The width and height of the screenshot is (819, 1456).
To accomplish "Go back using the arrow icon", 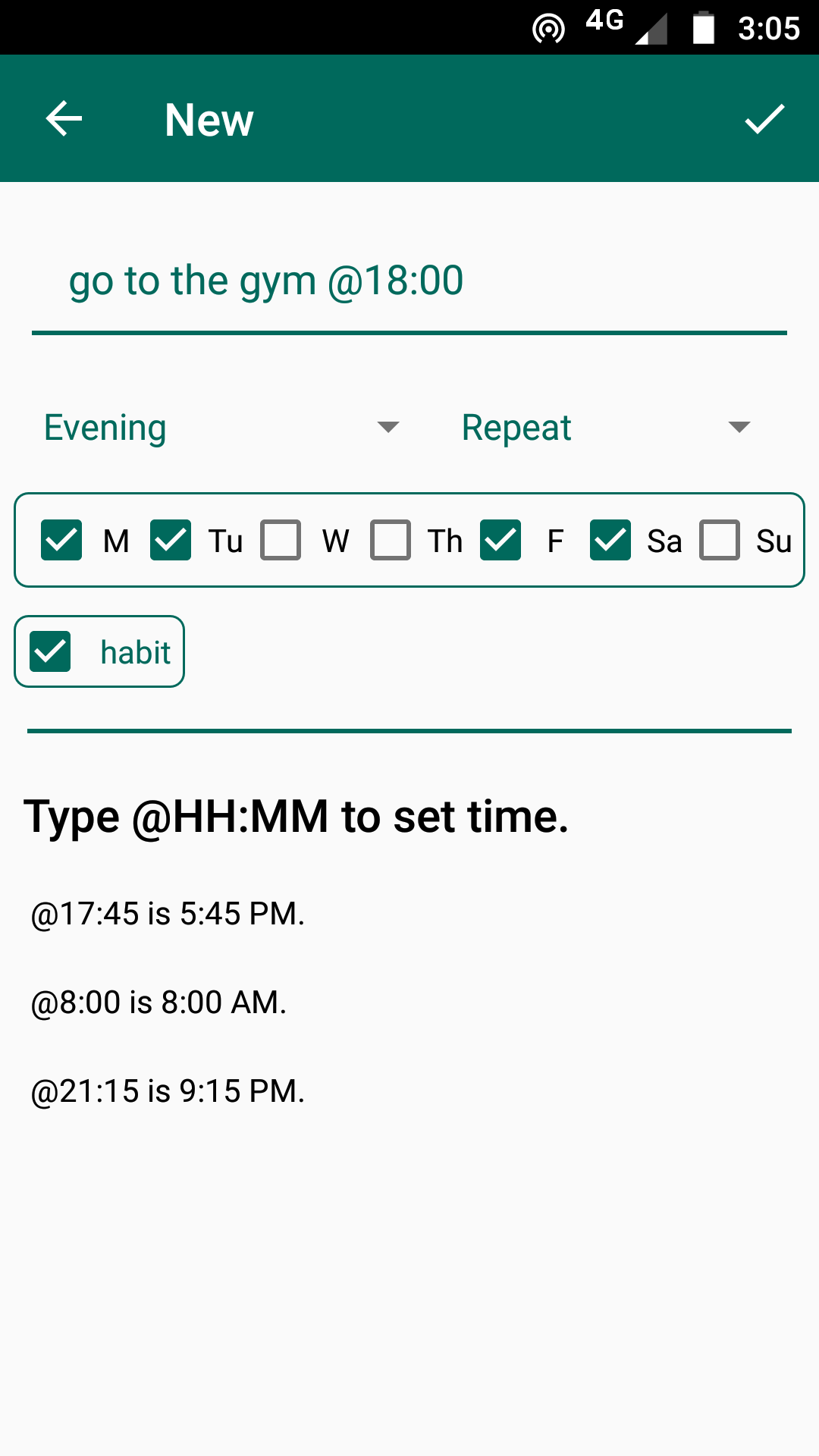I will (x=64, y=119).
